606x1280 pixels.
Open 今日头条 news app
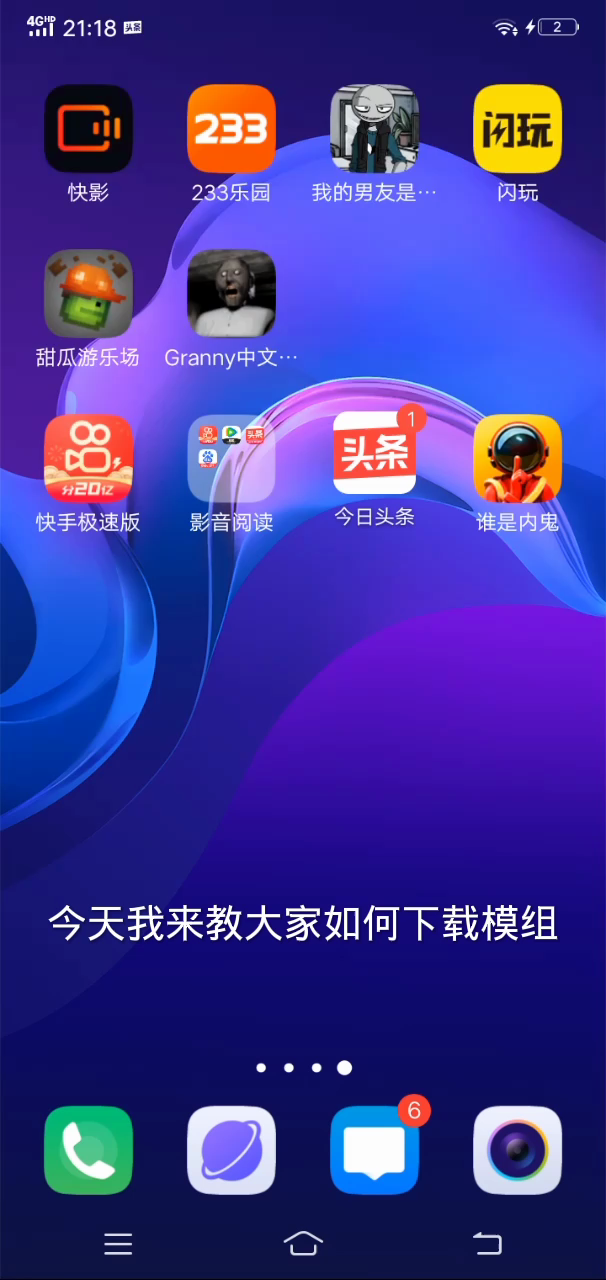(x=374, y=453)
